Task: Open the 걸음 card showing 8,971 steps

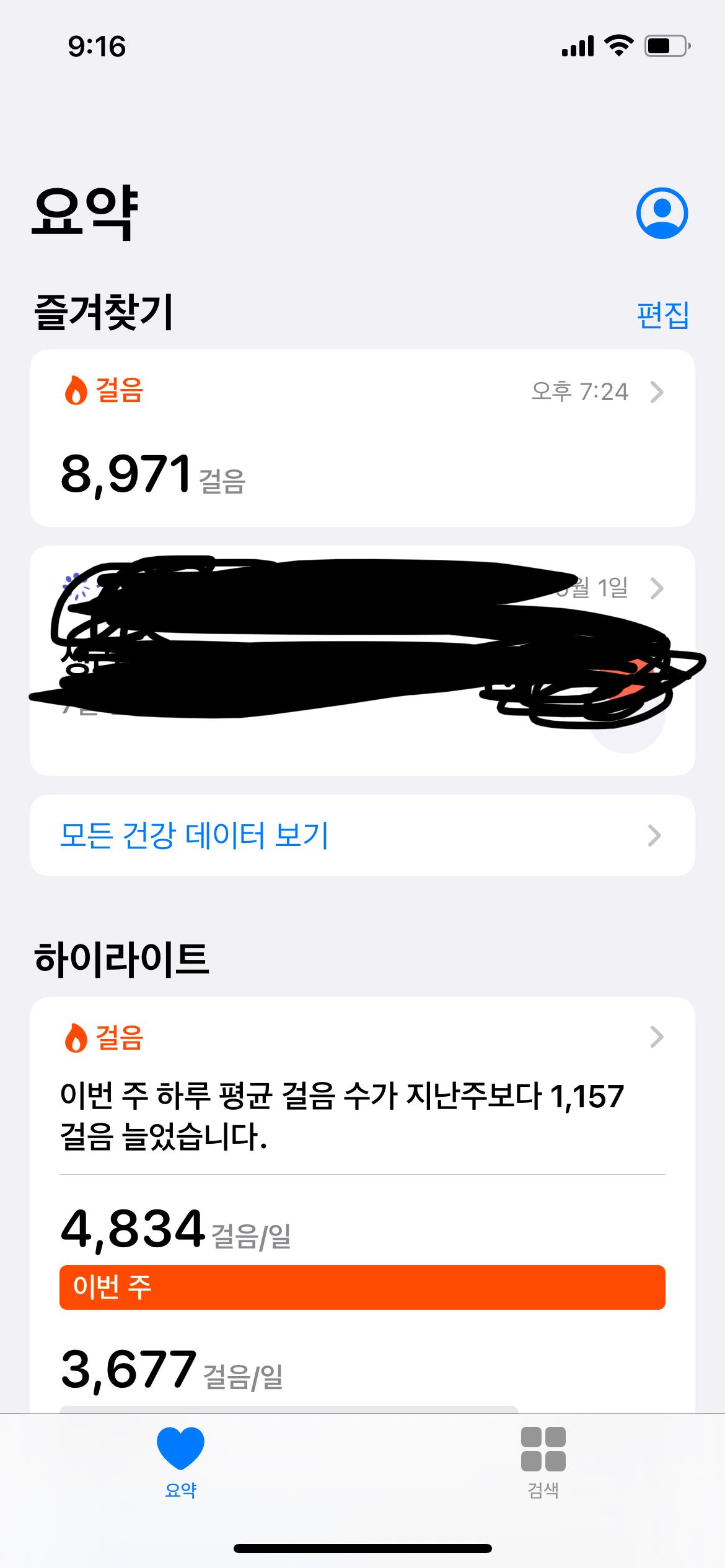Action: point(362,438)
